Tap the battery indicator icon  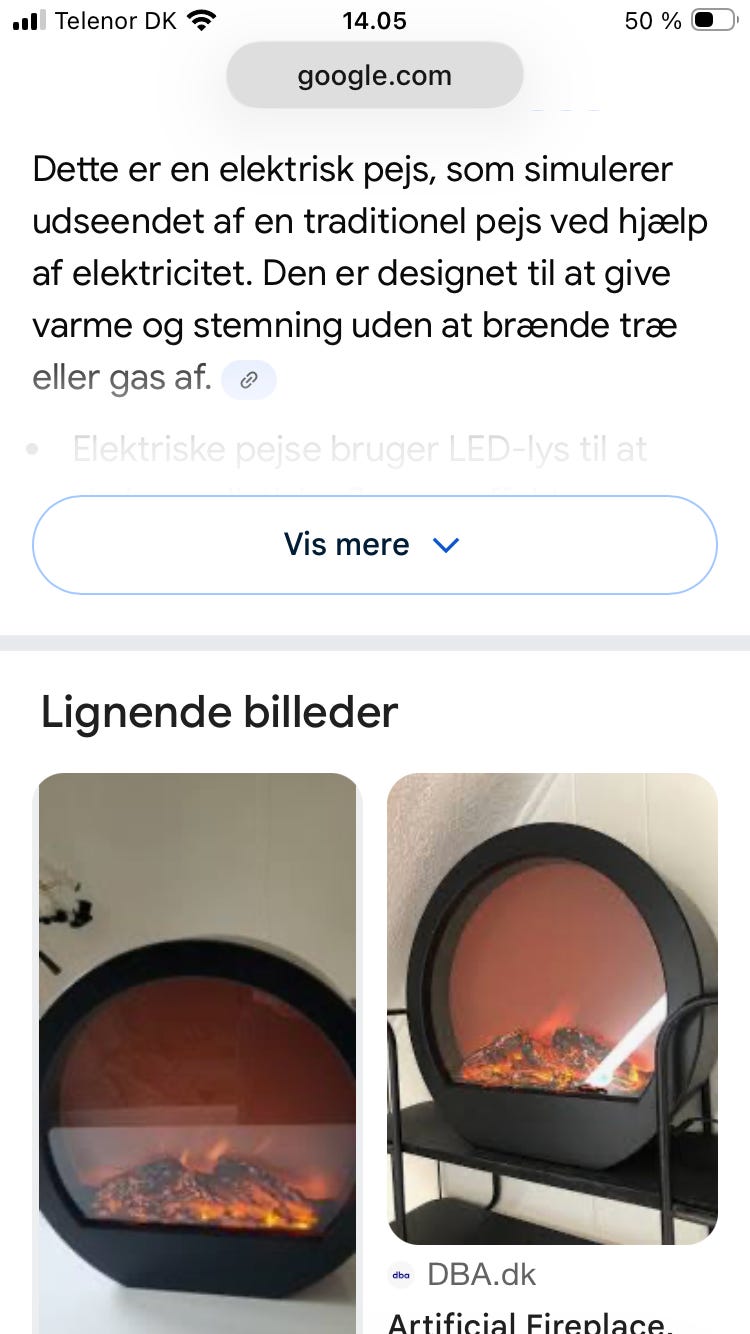click(712, 18)
